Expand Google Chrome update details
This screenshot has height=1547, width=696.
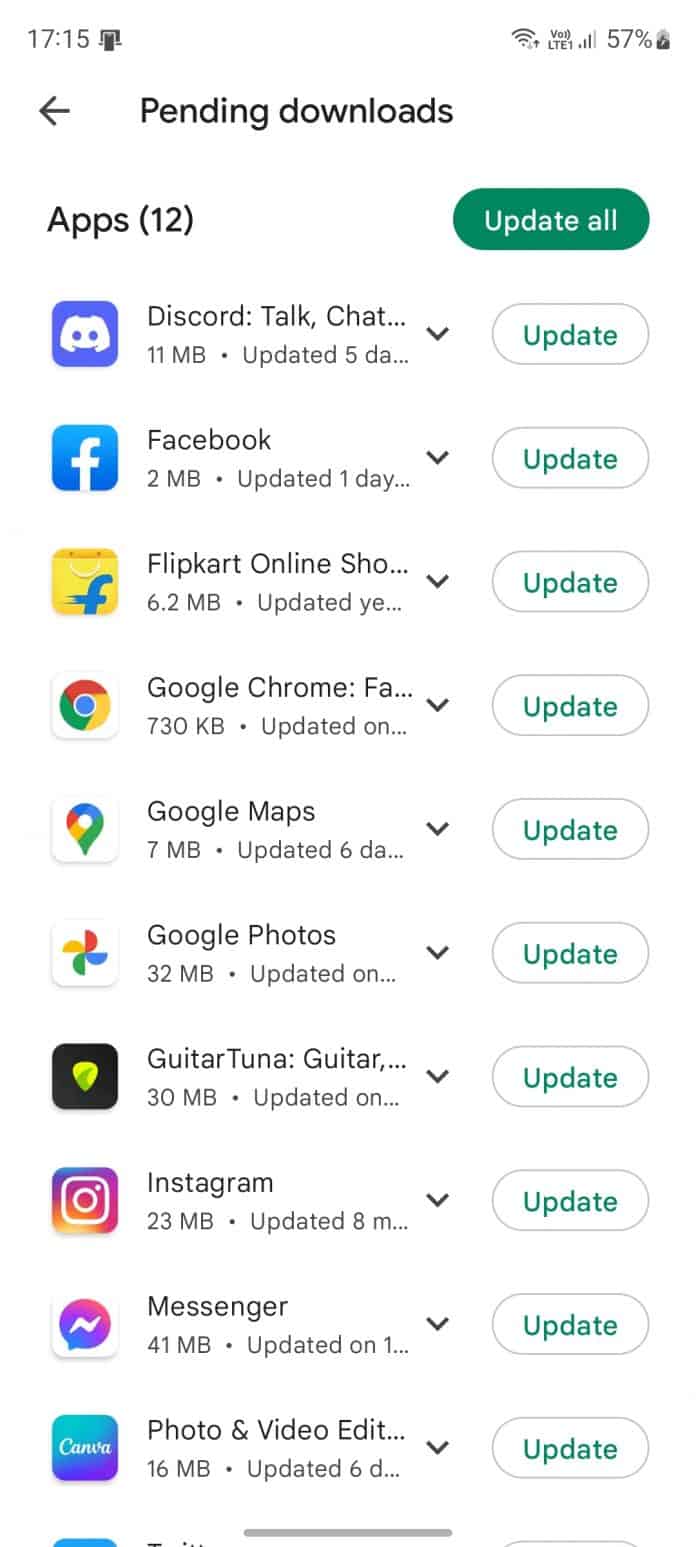click(x=437, y=705)
